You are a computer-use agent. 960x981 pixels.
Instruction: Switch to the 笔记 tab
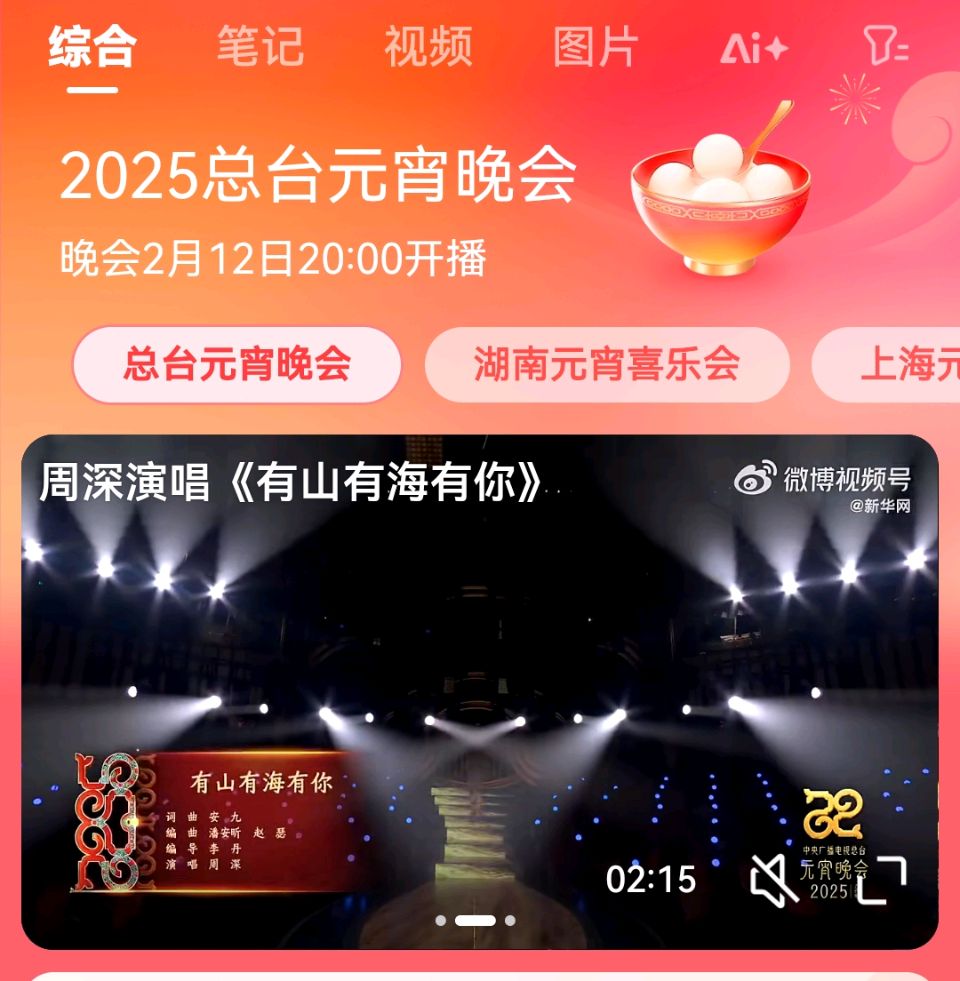[260, 47]
